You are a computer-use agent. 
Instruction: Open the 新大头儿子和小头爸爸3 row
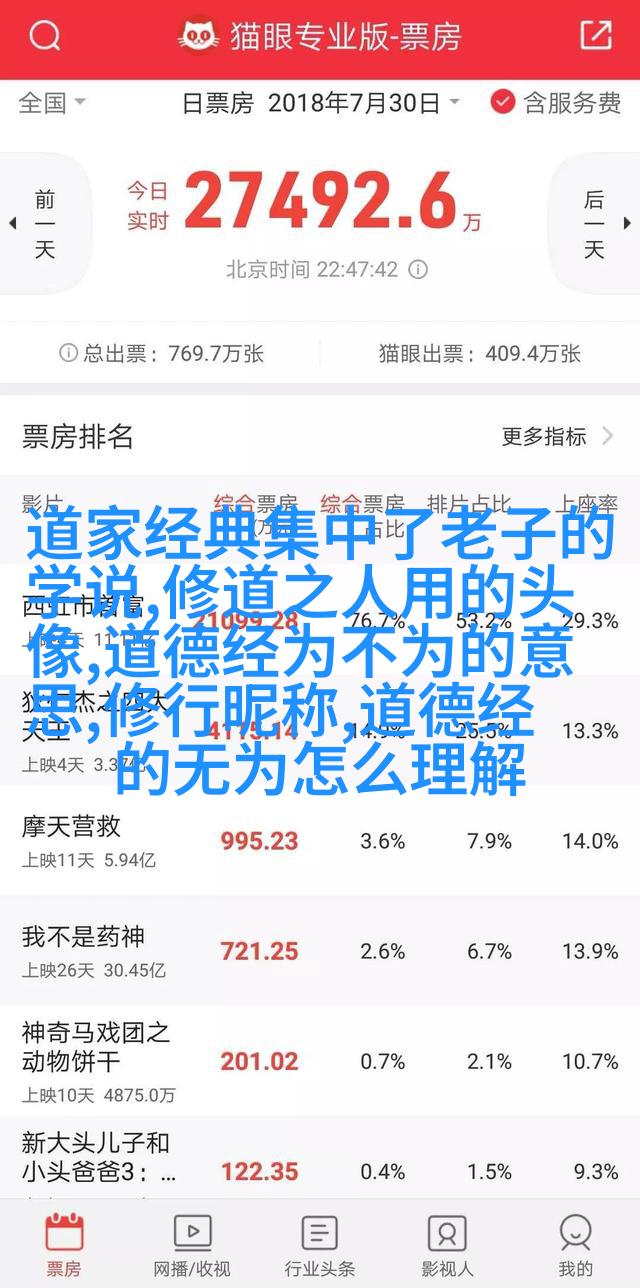click(320, 1158)
